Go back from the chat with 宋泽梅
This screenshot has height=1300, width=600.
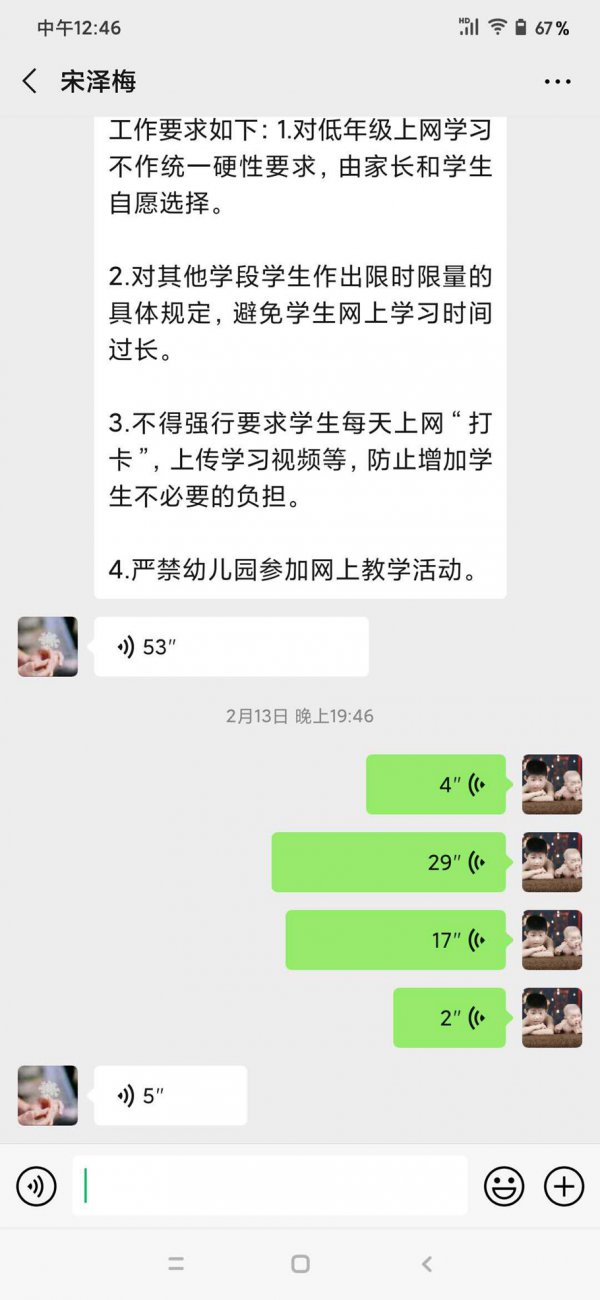[x=30, y=82]
